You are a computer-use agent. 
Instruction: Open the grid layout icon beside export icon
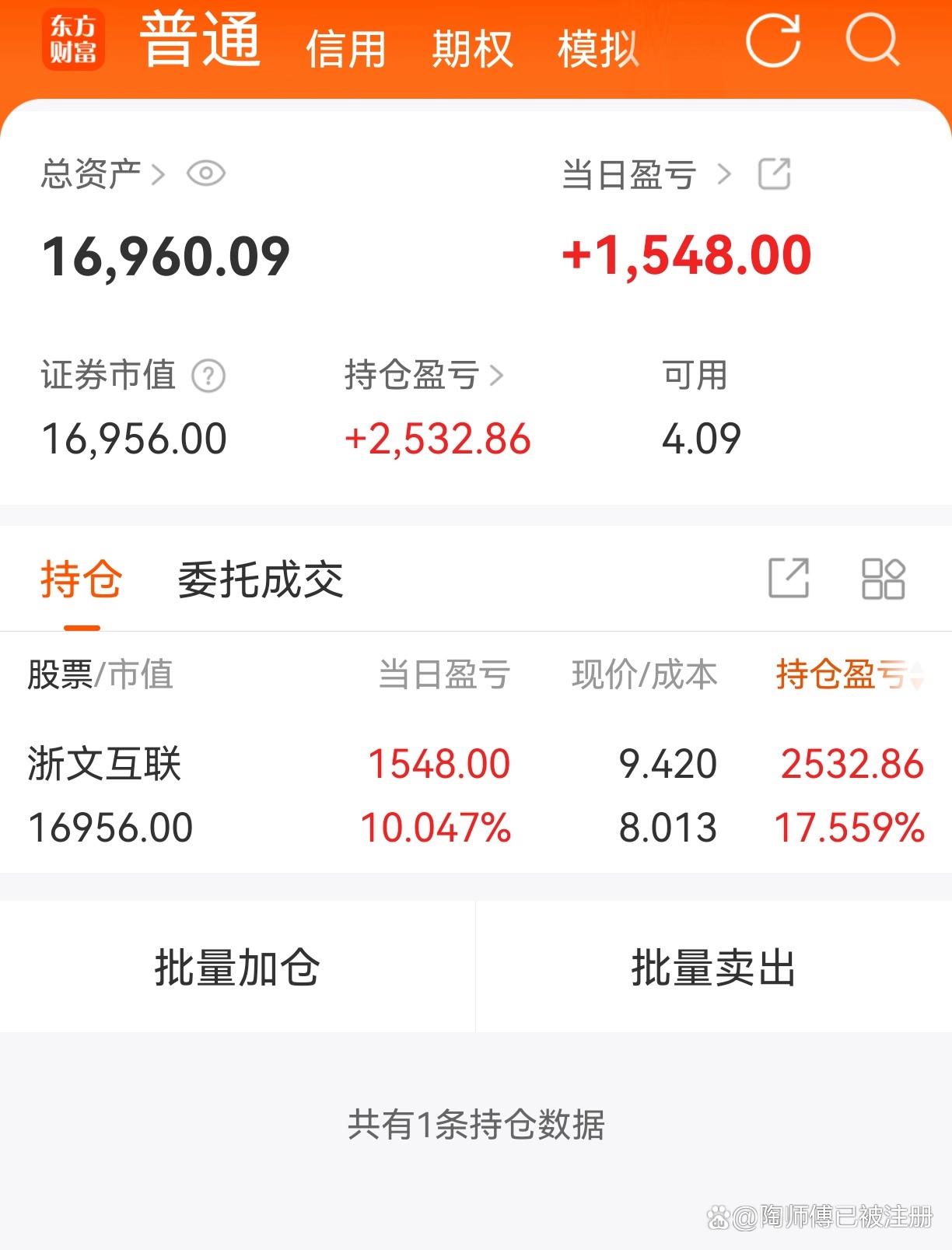[x=884, y=578]
